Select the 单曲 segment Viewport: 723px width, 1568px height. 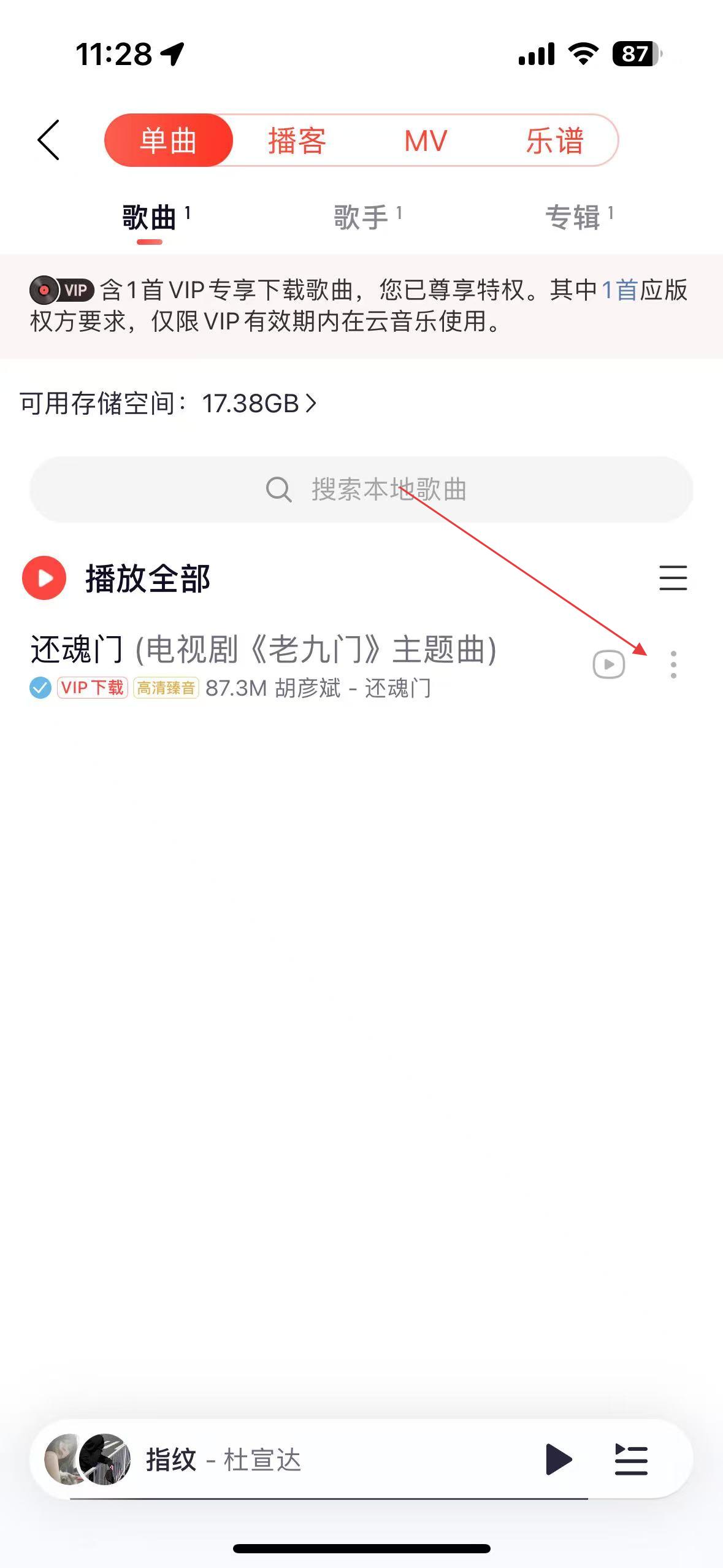click(x=169, y=141)
